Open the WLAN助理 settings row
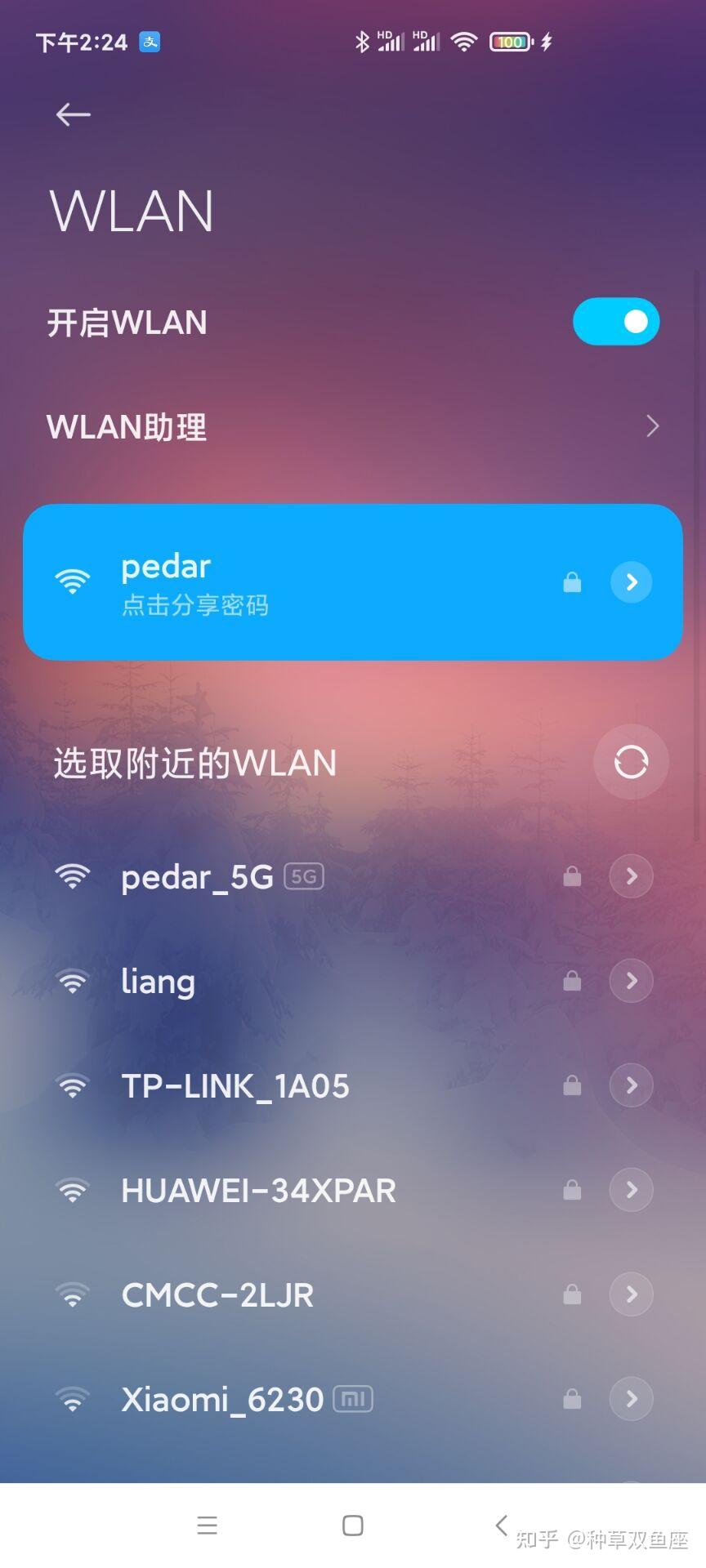 point(353,426)
